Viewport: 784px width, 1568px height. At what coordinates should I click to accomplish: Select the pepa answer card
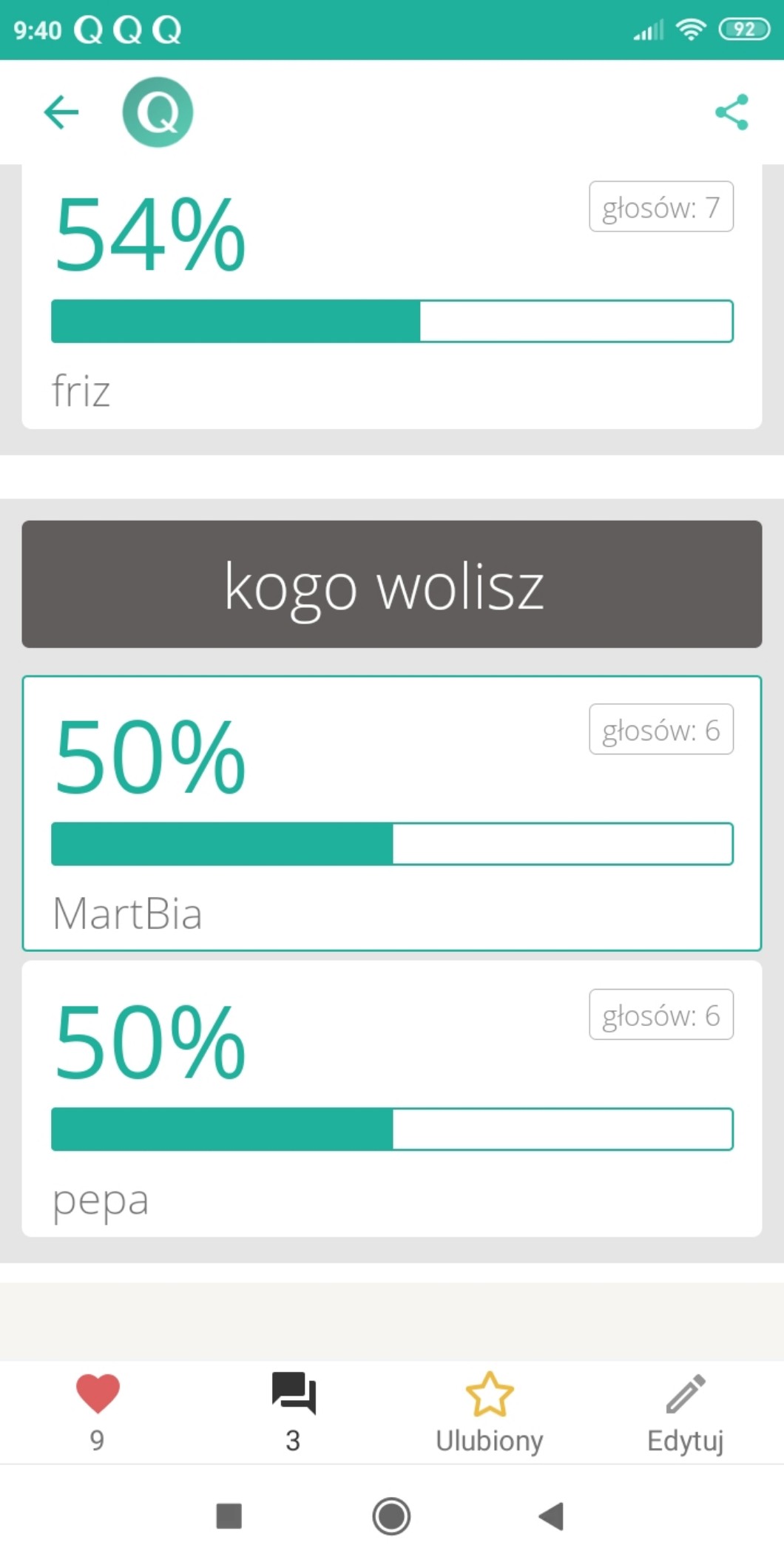pyautogui.click(x=392, y=1098)
